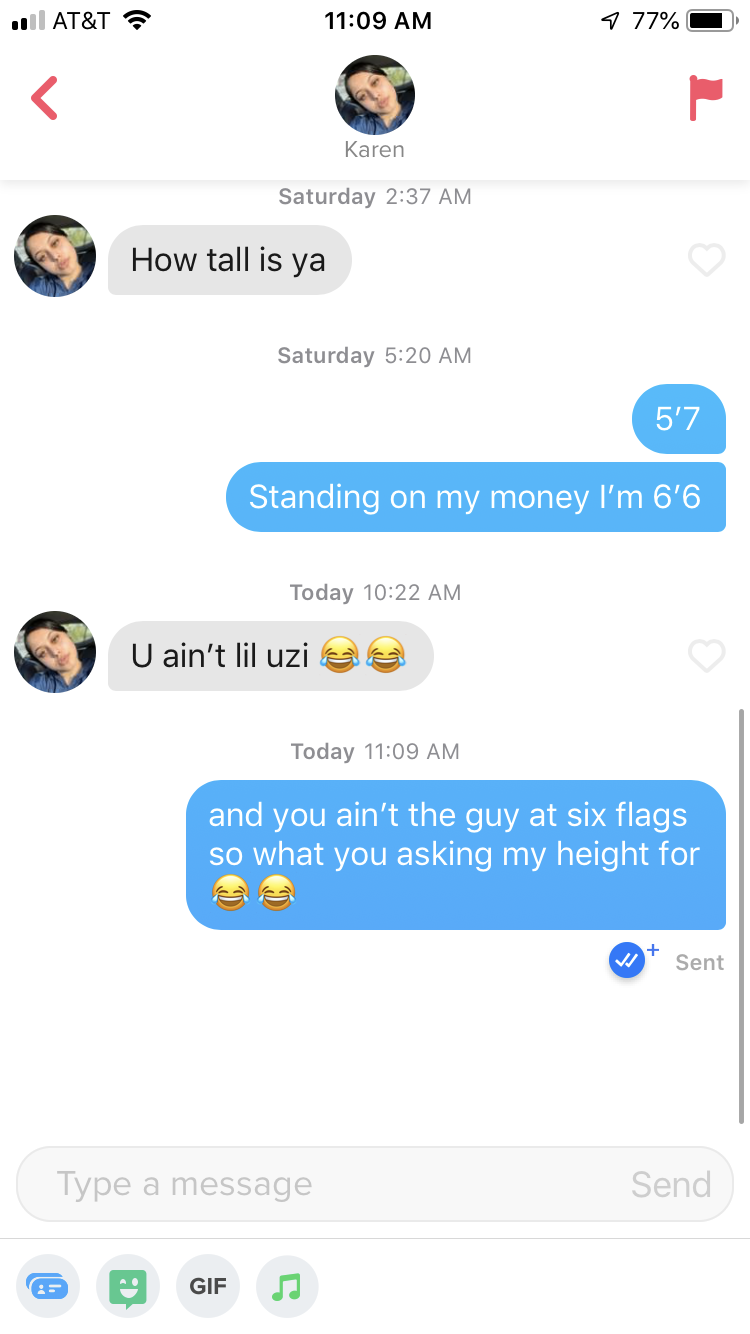Tap the Sent confirmation label

[699, 961]
